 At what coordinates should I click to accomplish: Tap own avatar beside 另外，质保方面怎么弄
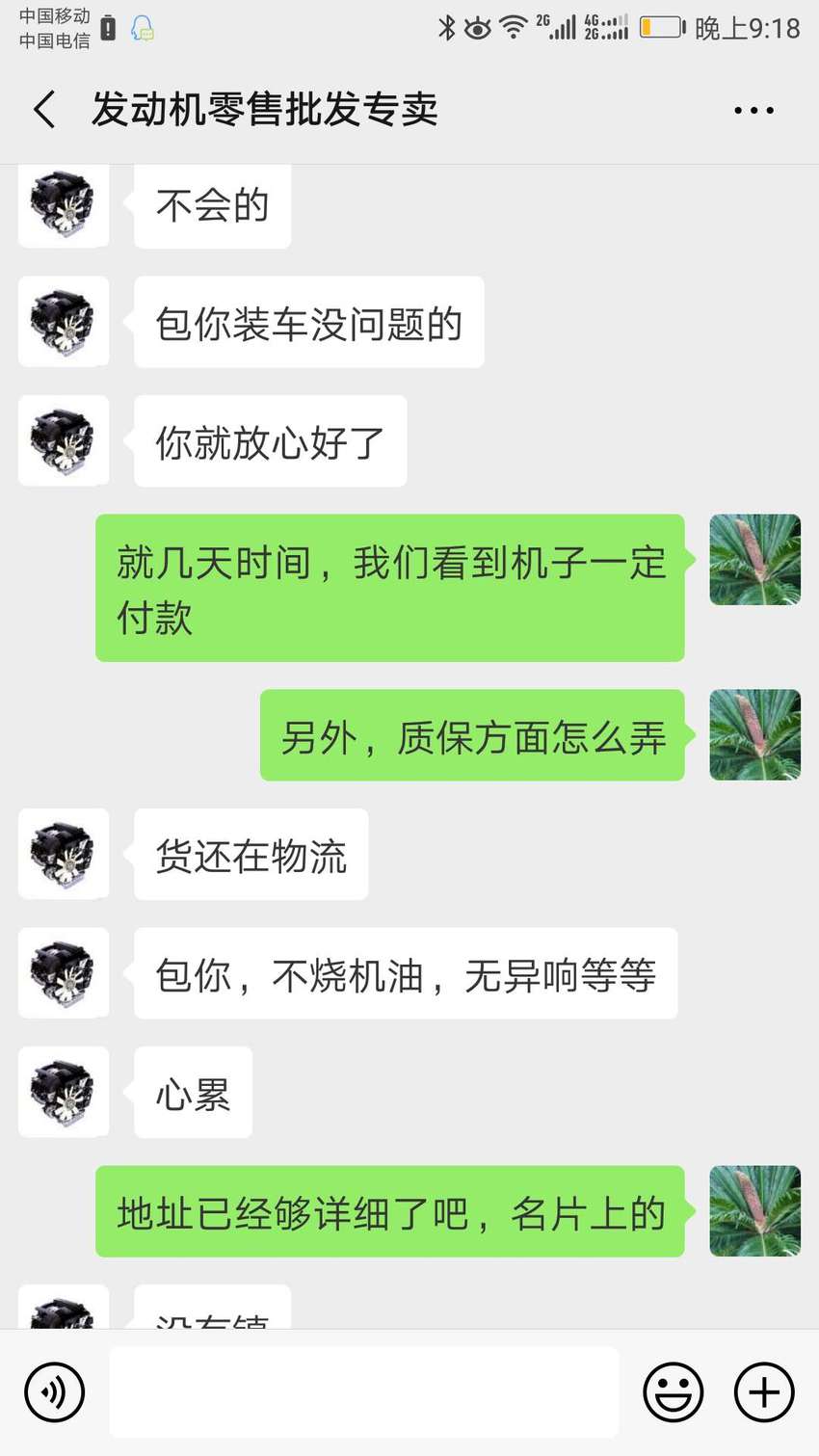click(755, 734)
